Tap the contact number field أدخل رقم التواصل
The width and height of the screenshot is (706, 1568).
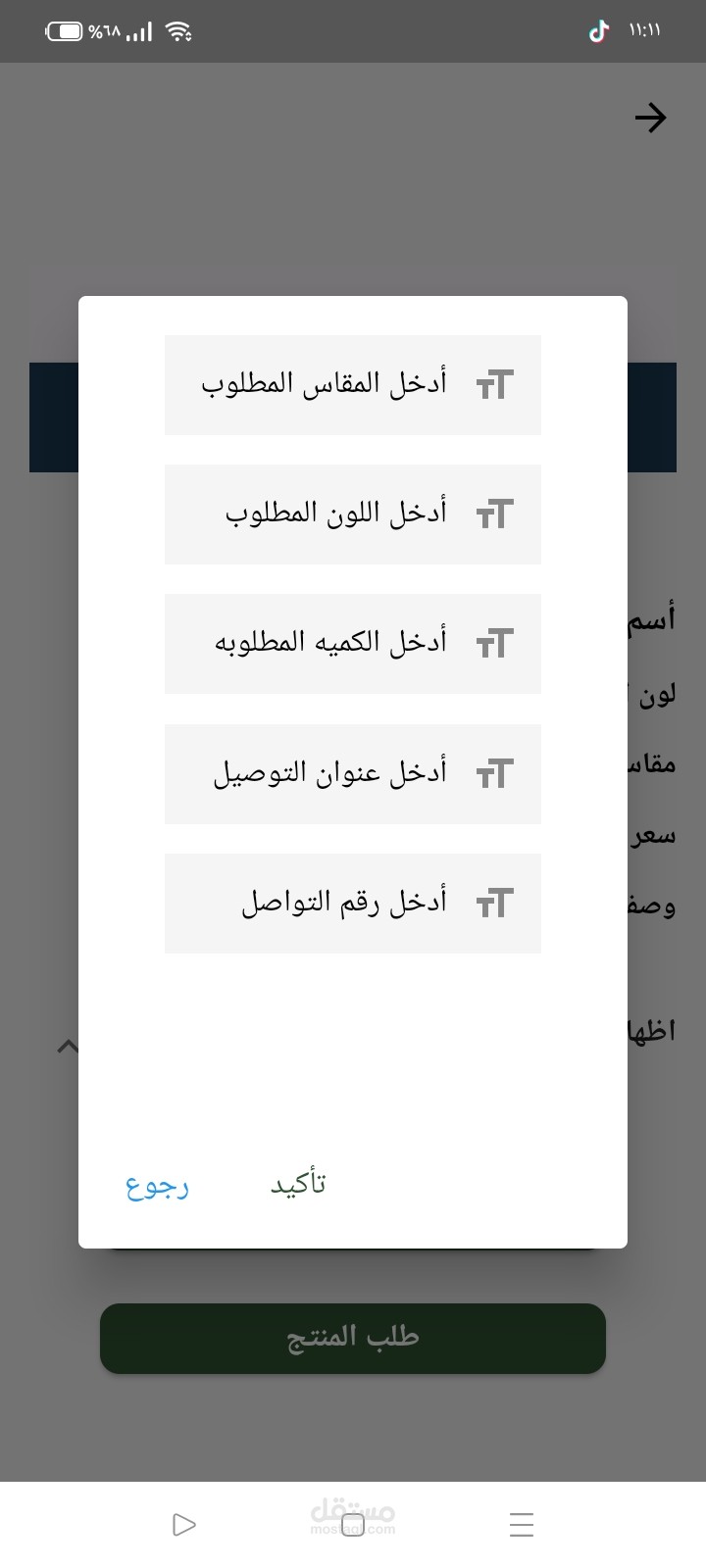(353, 903)
